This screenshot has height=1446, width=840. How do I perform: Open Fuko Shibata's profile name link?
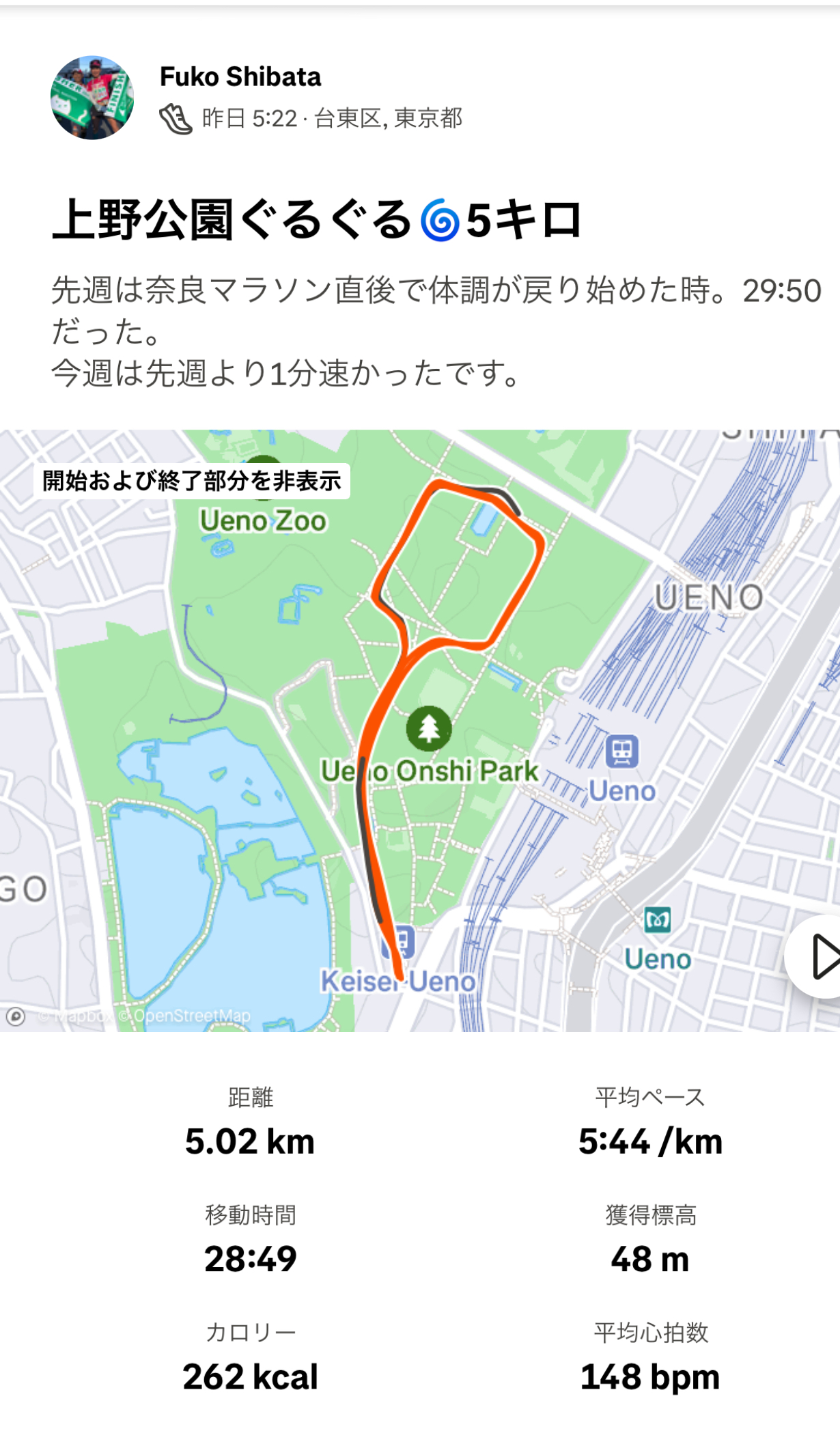[240, 77]
